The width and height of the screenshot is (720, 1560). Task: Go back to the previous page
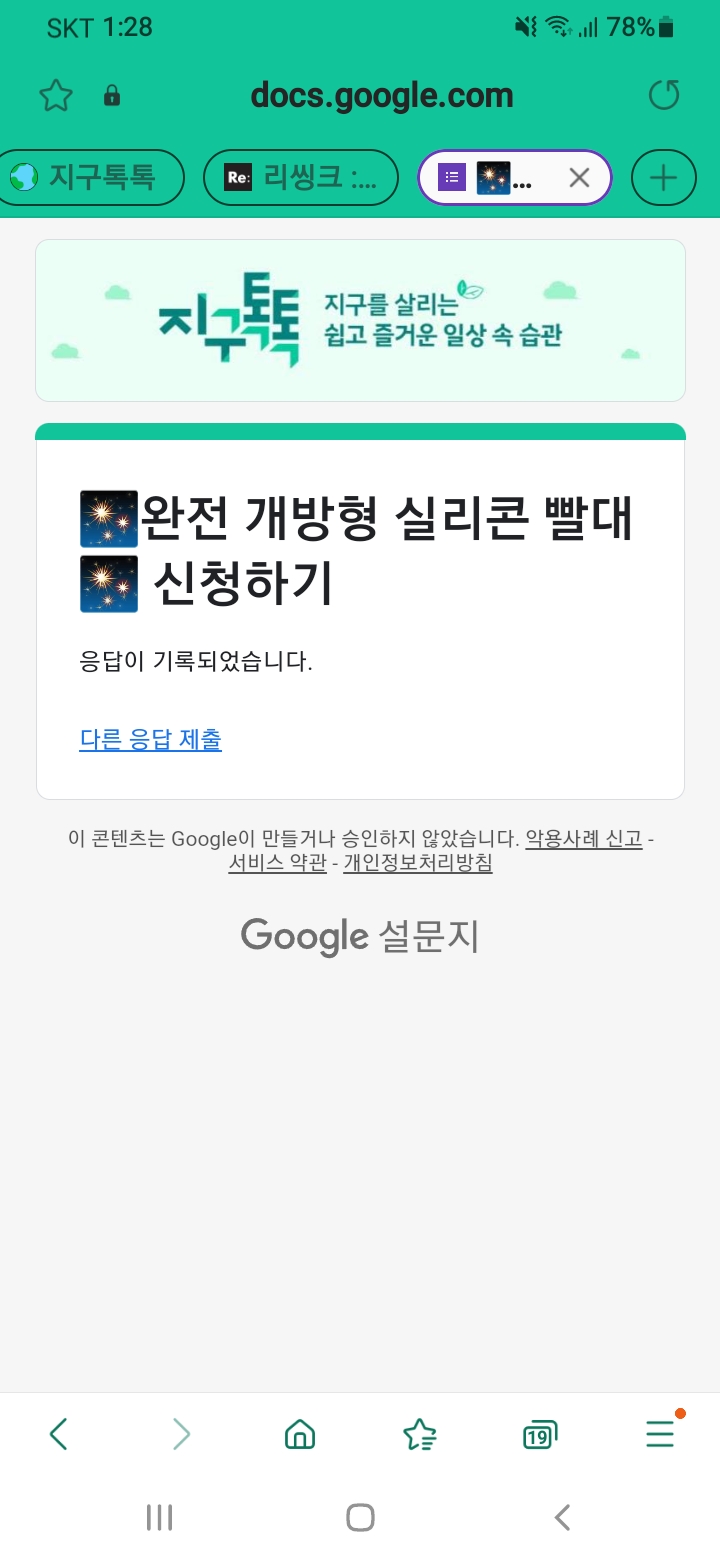[x=59, y=1435]
